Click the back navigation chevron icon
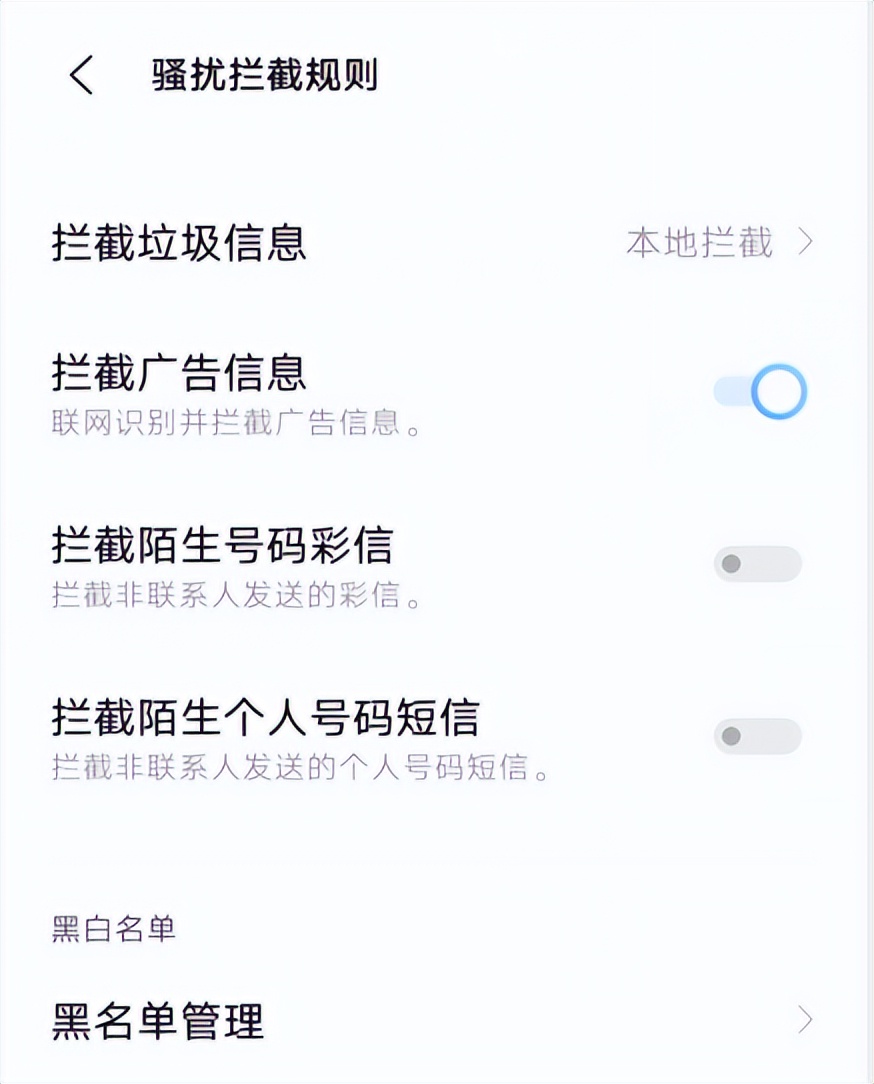 (x=80, y=72)
